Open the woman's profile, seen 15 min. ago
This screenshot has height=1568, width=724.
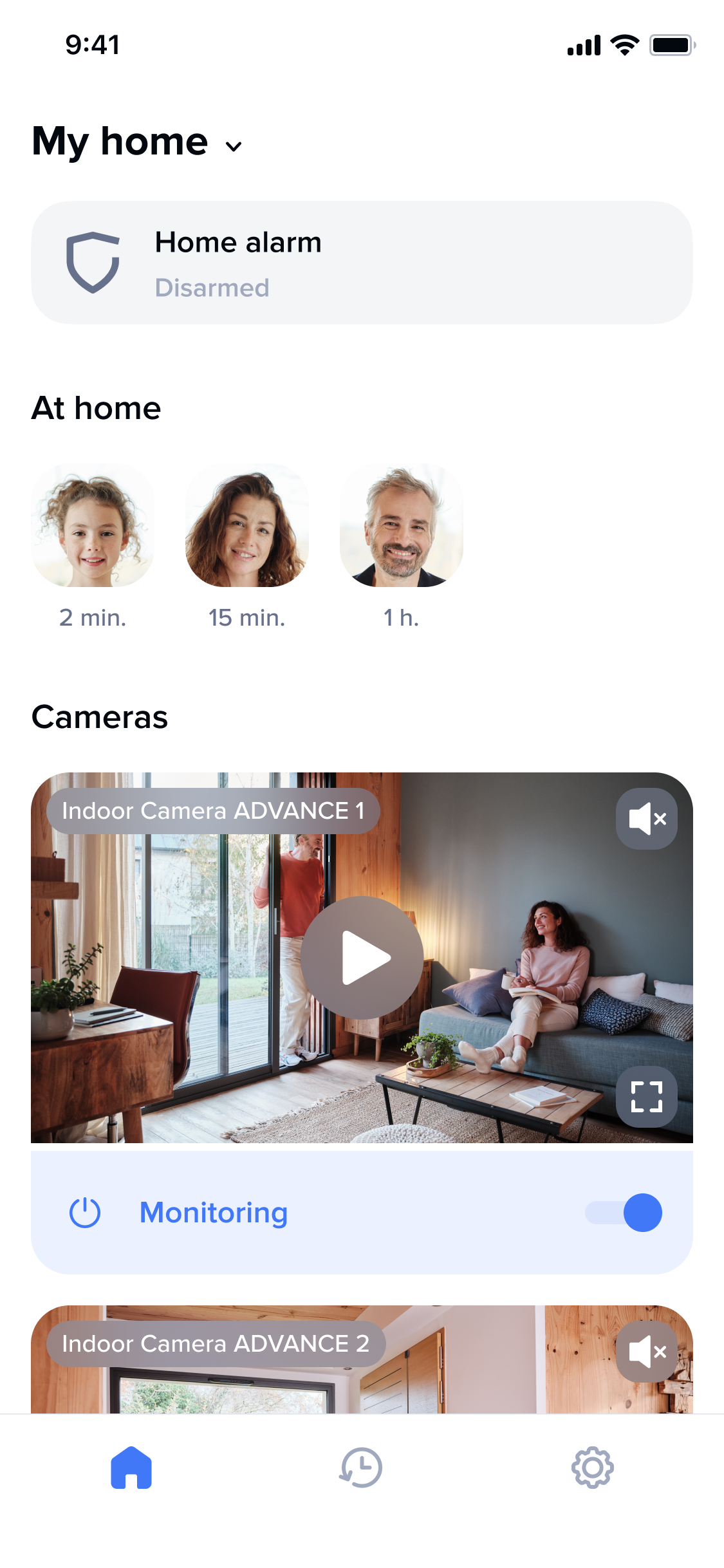(246, 525)
